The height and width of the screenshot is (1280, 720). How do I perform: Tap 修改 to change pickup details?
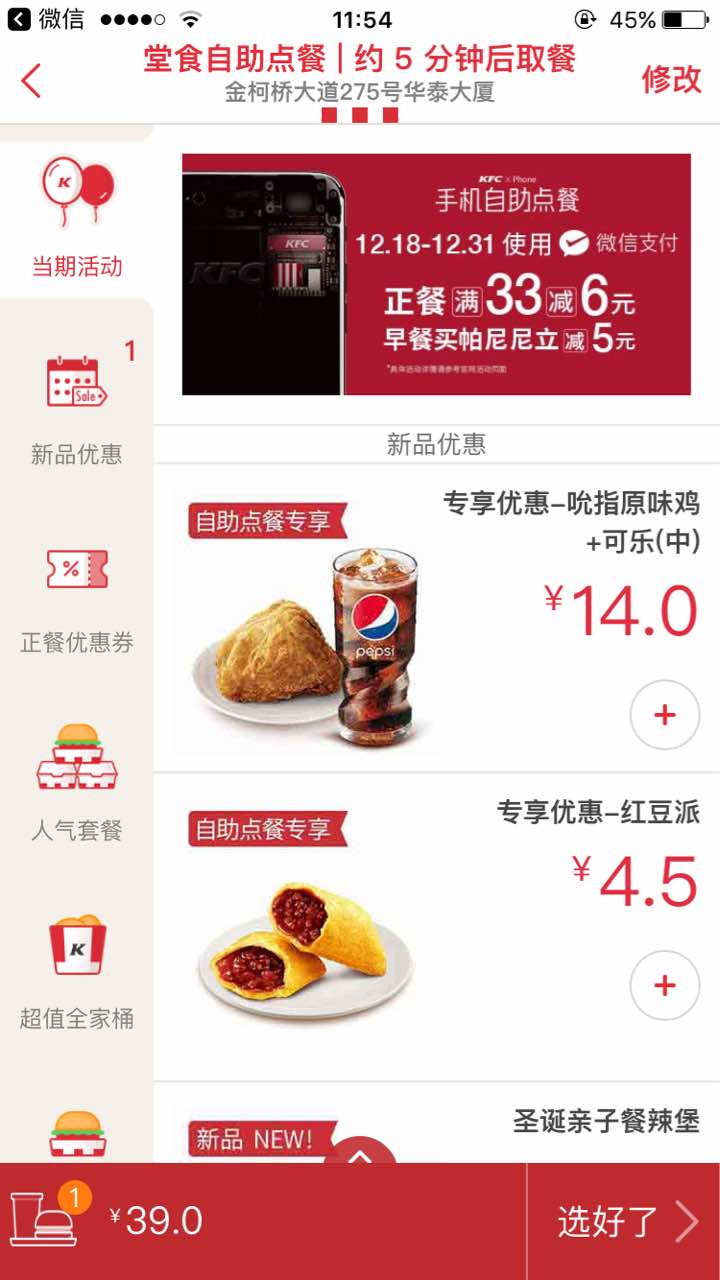point(671,79)
